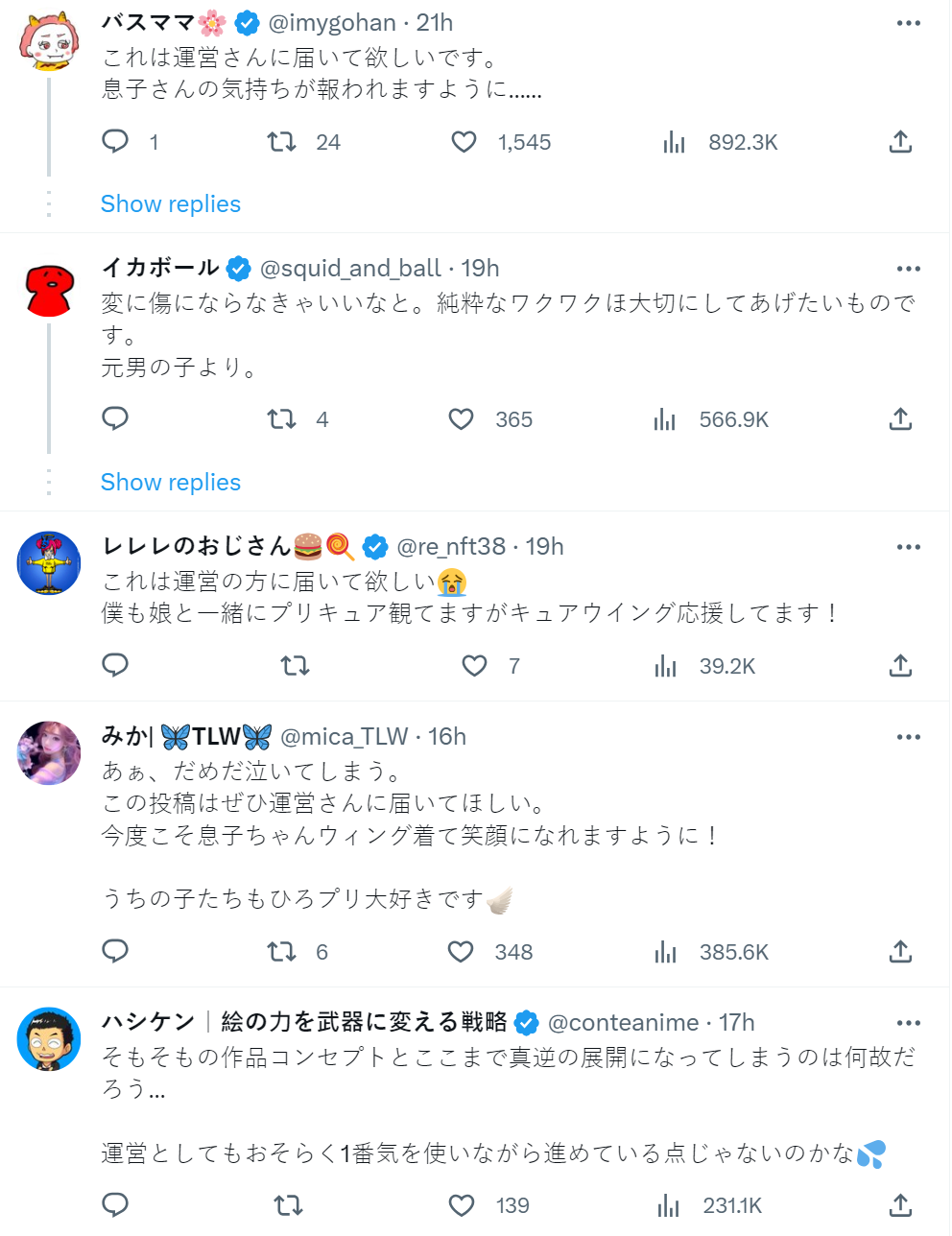Open the avatar of @conteanime
952x1236 pixels.
pos(49,1038)
